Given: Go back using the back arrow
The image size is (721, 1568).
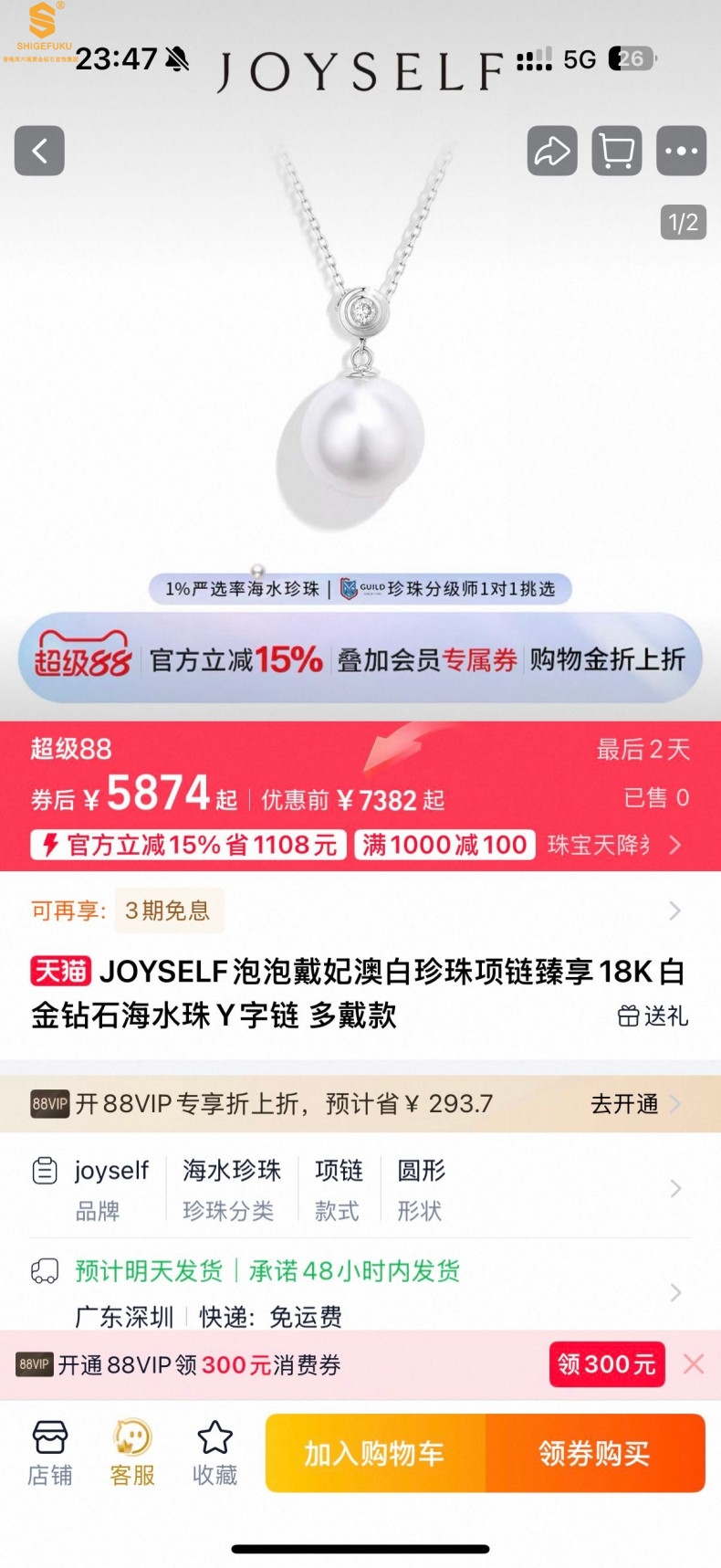Looking at the screenshot, I should coord(39,151).
